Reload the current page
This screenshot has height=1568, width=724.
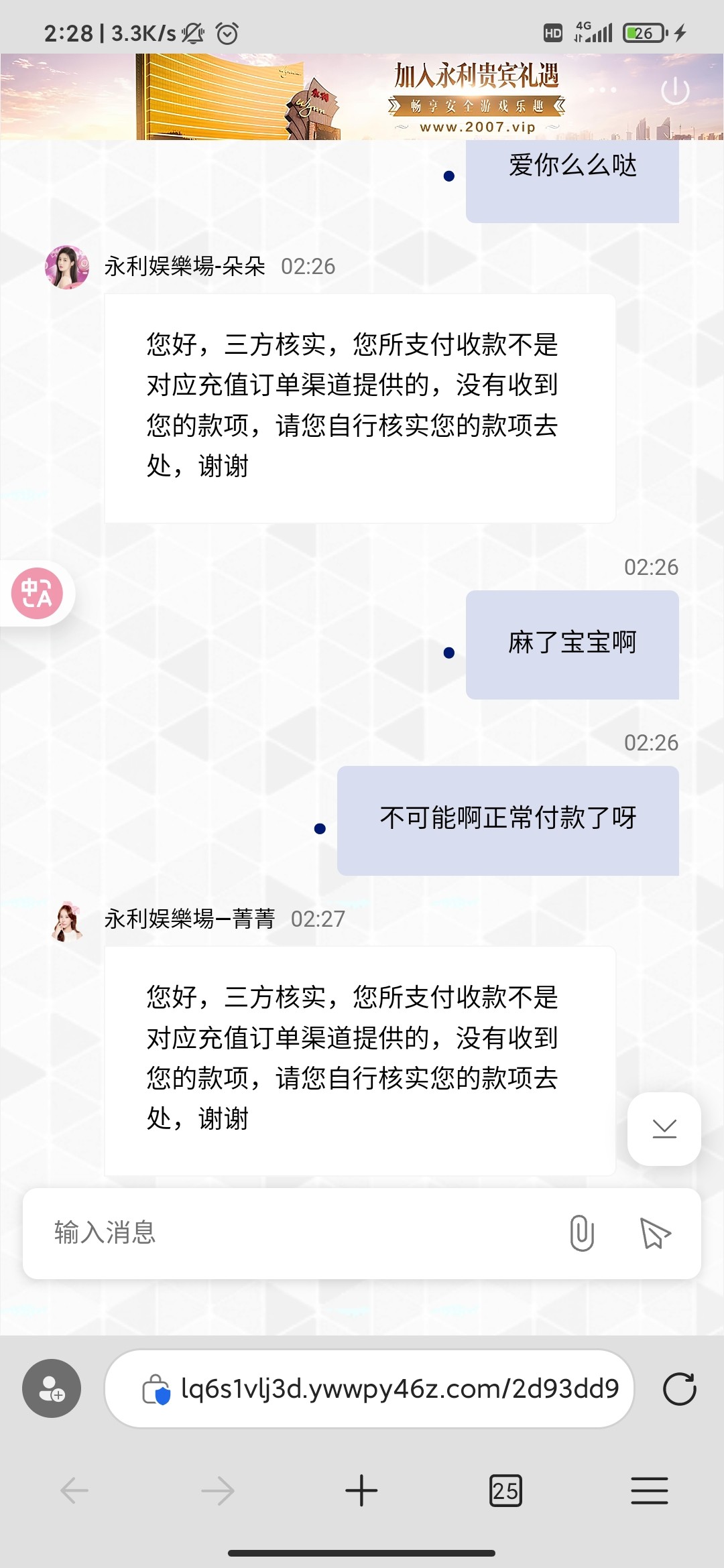pos(679,1389)
